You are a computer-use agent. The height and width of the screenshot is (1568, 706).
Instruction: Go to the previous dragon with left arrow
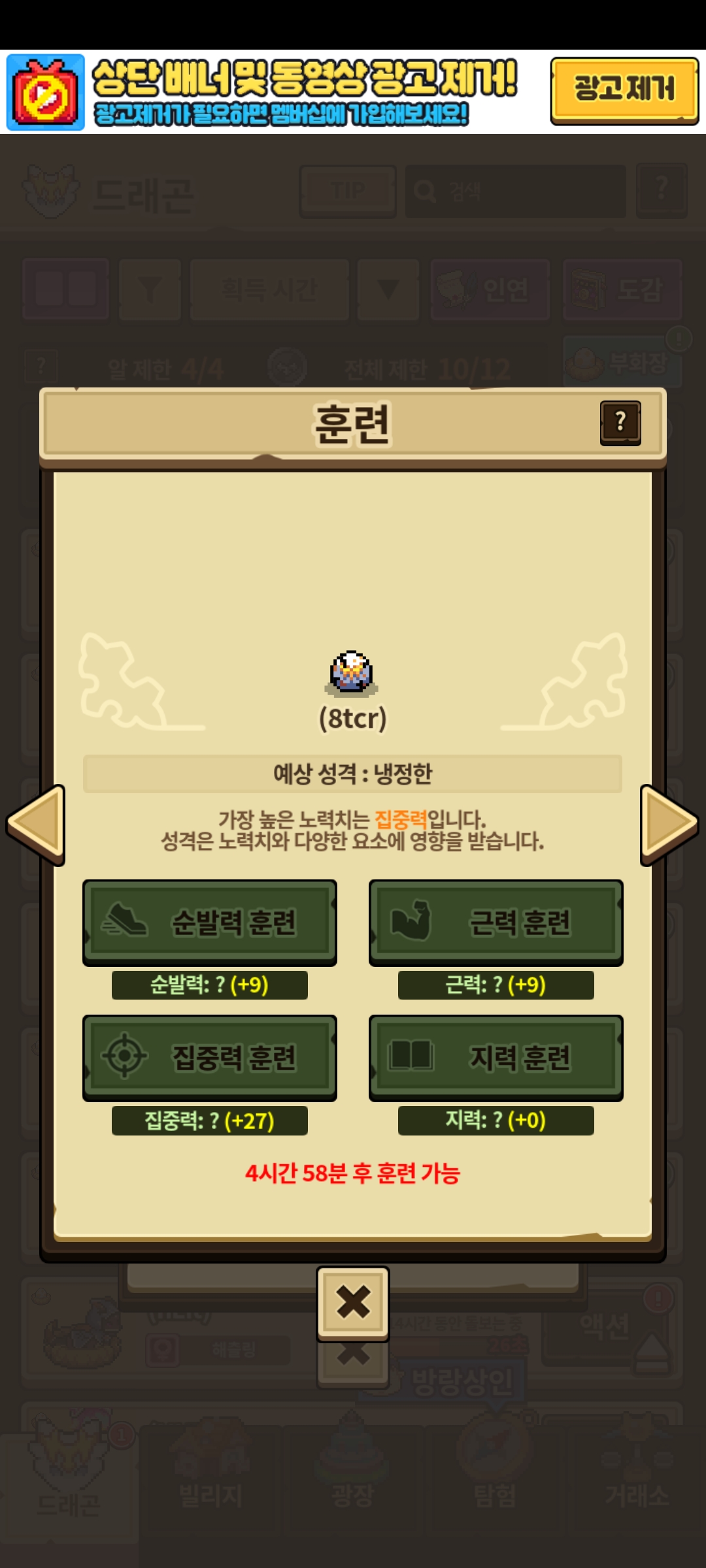[x=36, y=825]
